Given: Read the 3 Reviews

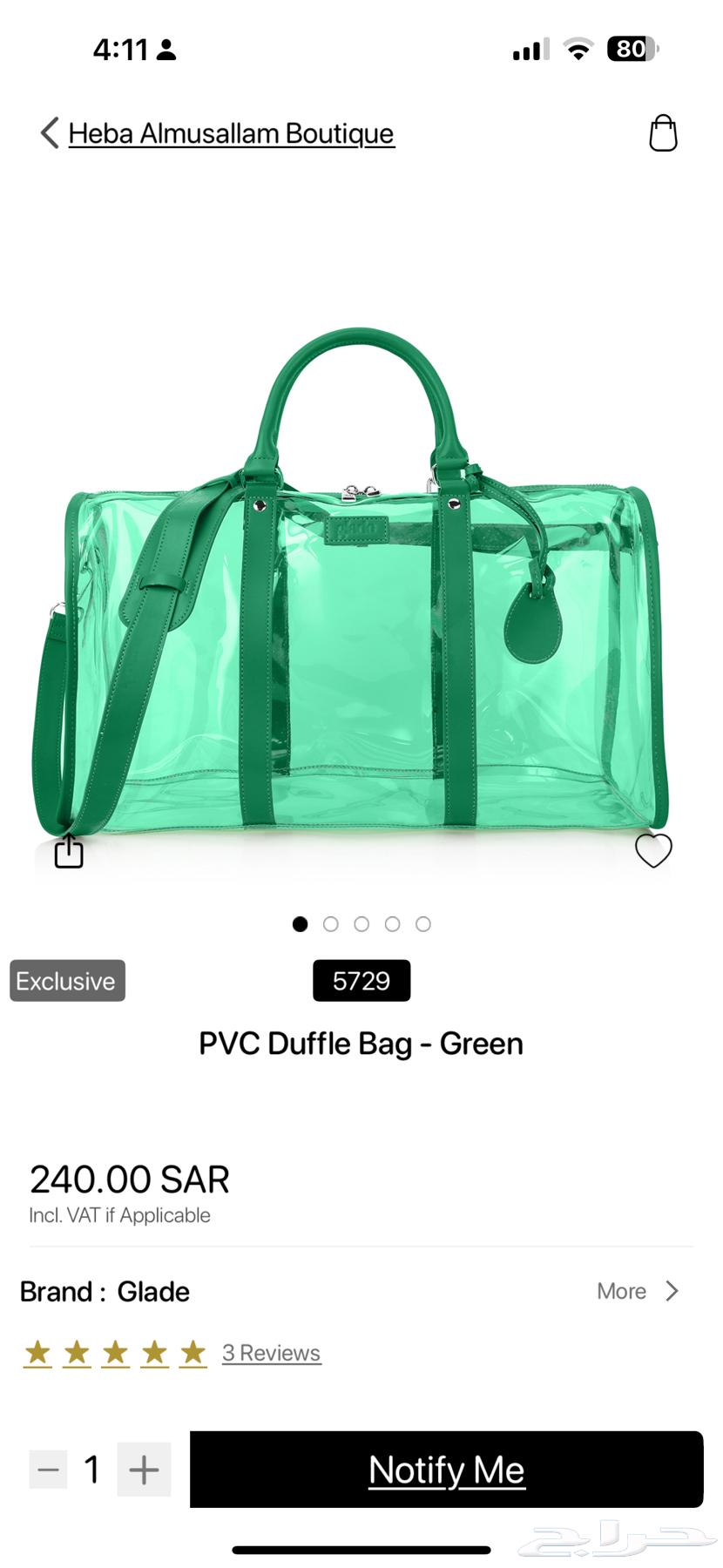Looking at the screenshot, I should click(x=271, y=1353).
